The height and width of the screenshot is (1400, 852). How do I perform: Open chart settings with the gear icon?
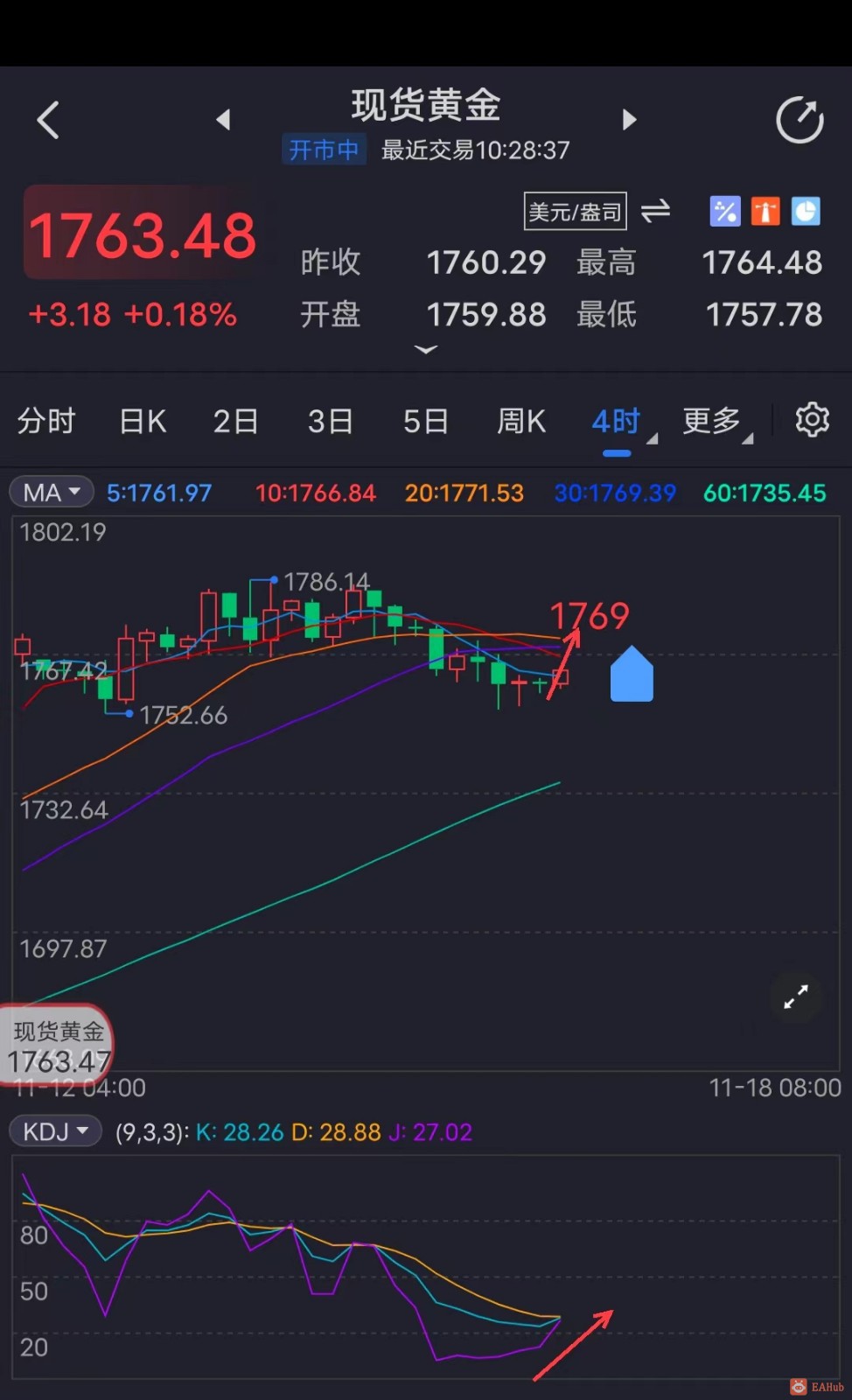pyautogui.click(x=812, y=420)
